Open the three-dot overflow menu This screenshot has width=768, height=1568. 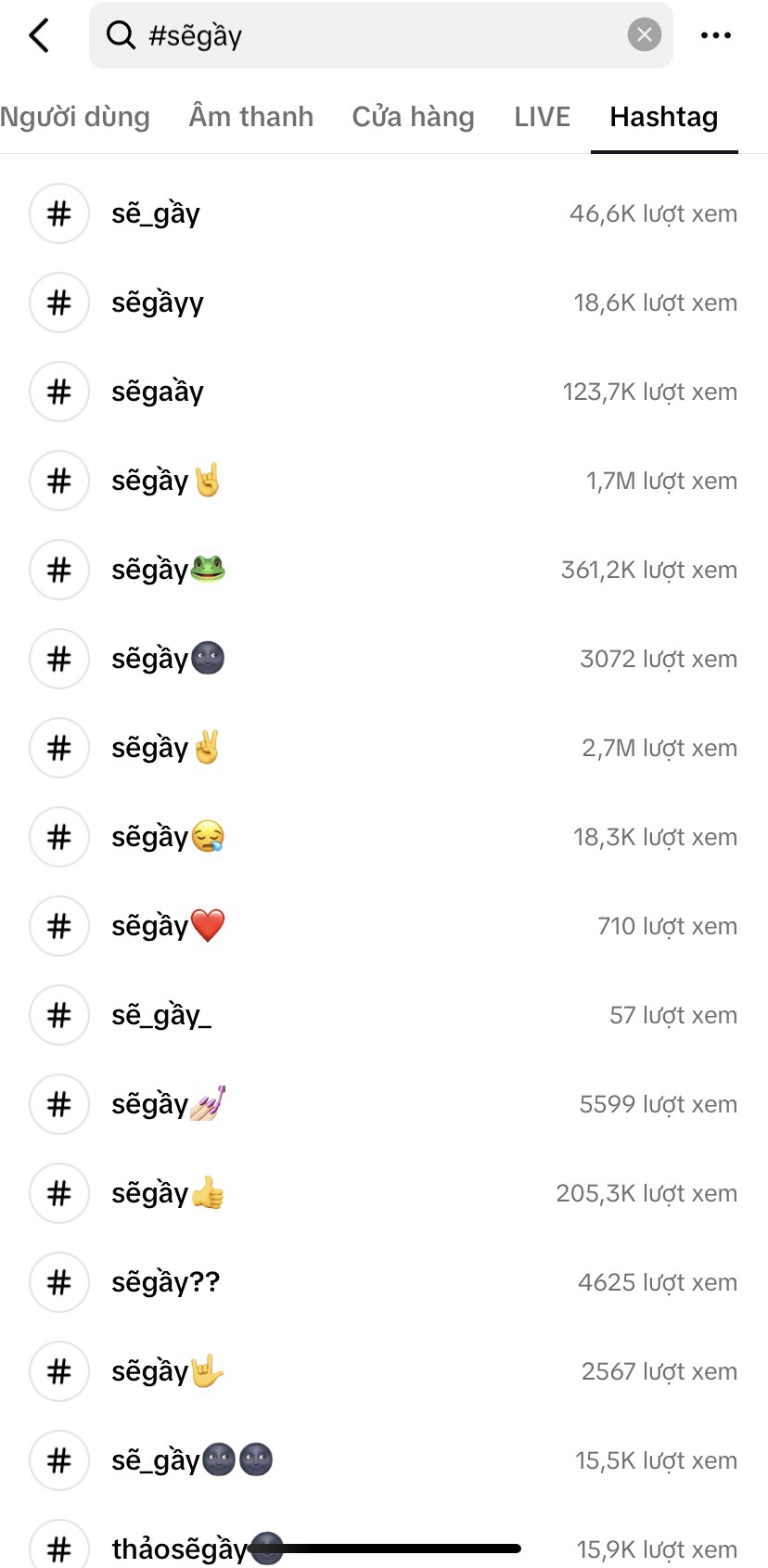tap(715, 36)
